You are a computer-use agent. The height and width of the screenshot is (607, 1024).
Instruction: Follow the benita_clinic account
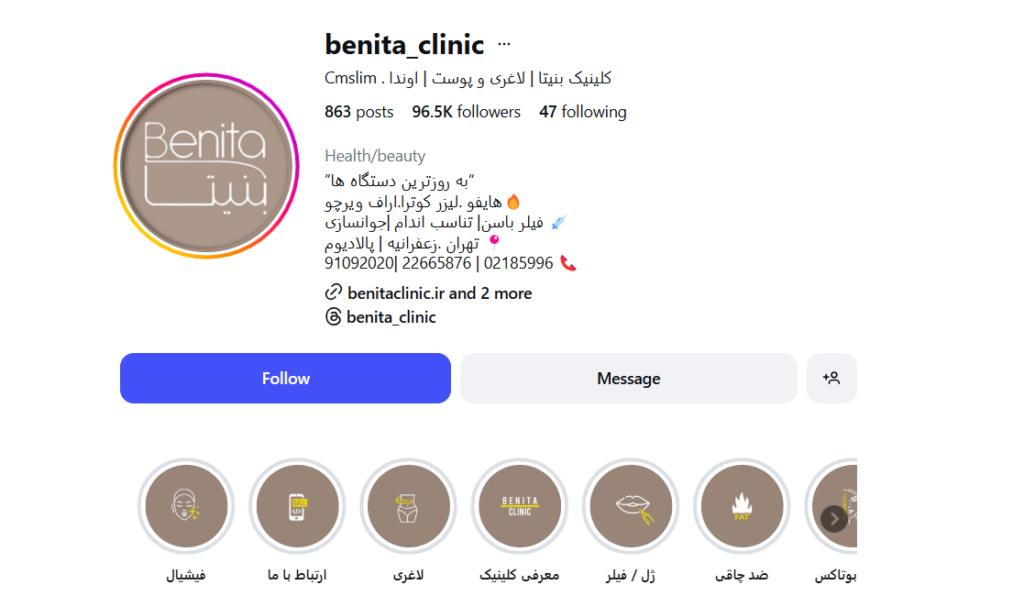click(x=285, y=378)
